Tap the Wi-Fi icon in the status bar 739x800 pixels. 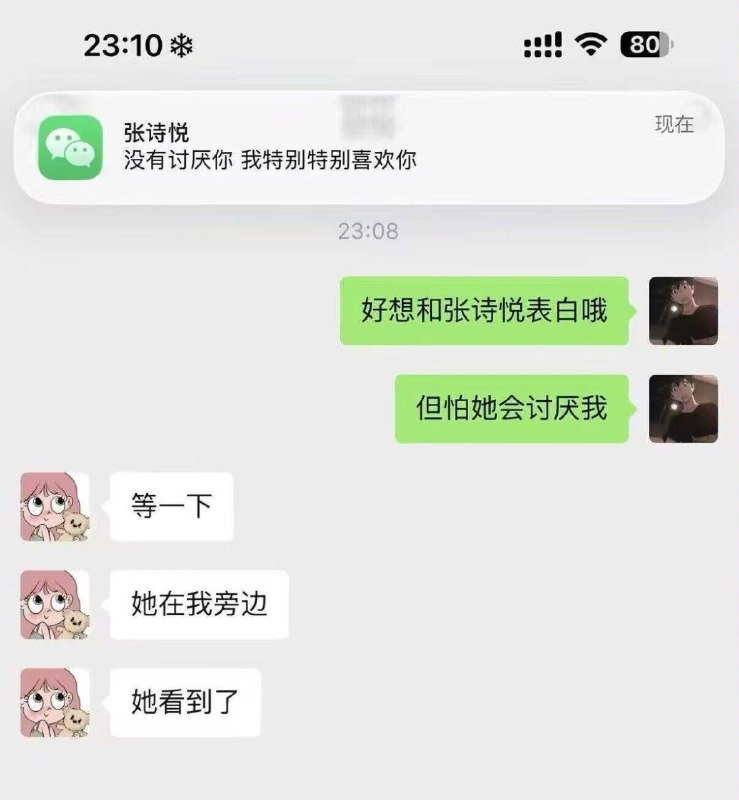coord(591,42)
